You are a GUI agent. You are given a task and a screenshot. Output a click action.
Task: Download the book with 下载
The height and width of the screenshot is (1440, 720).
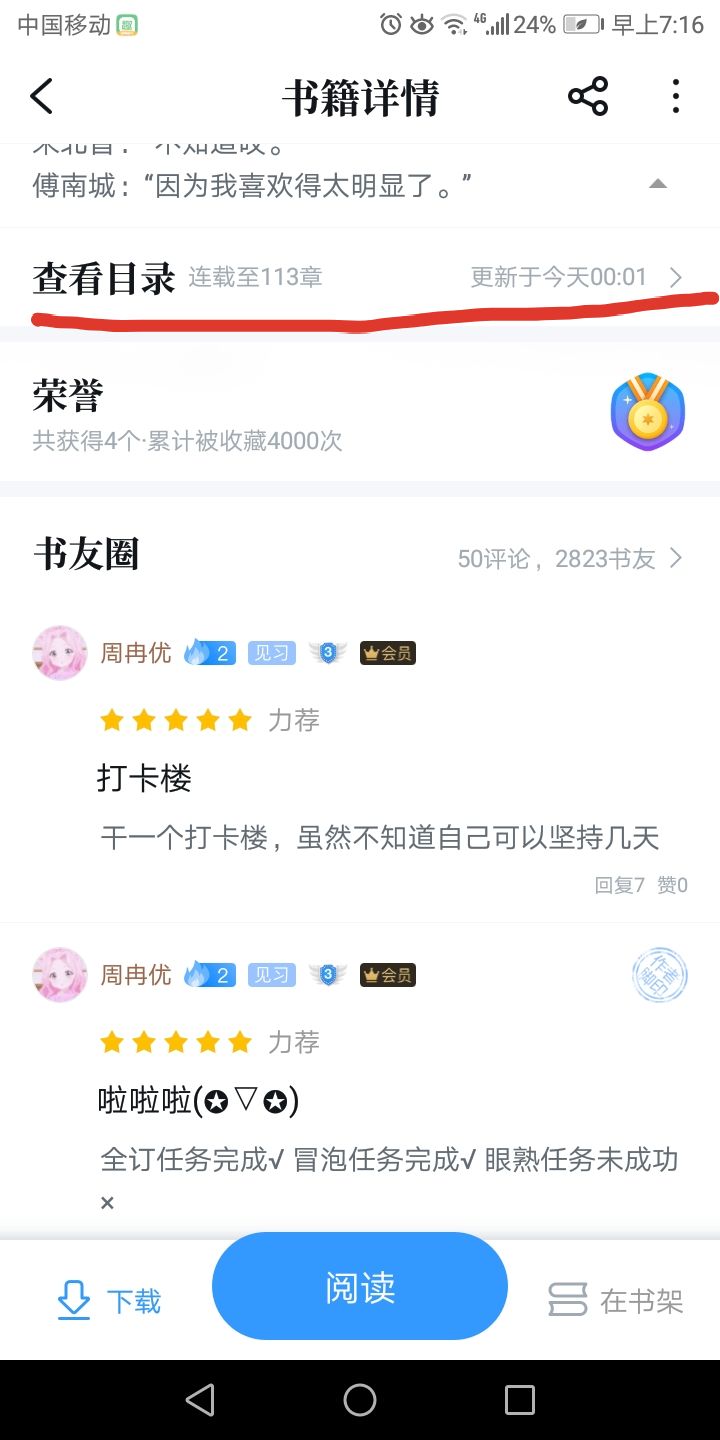tap(108, 1300)
